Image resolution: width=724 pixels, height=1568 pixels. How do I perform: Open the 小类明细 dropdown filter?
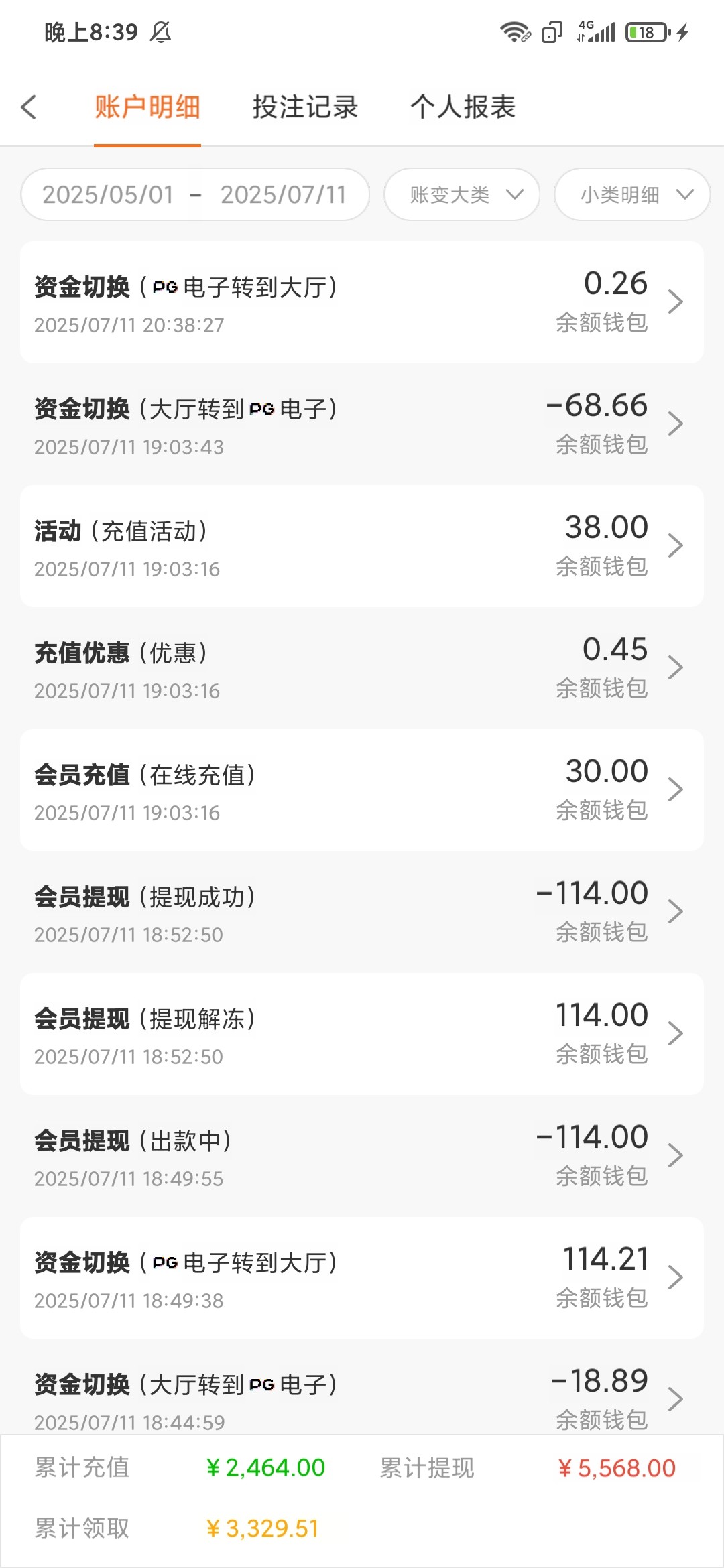point(631,194)
